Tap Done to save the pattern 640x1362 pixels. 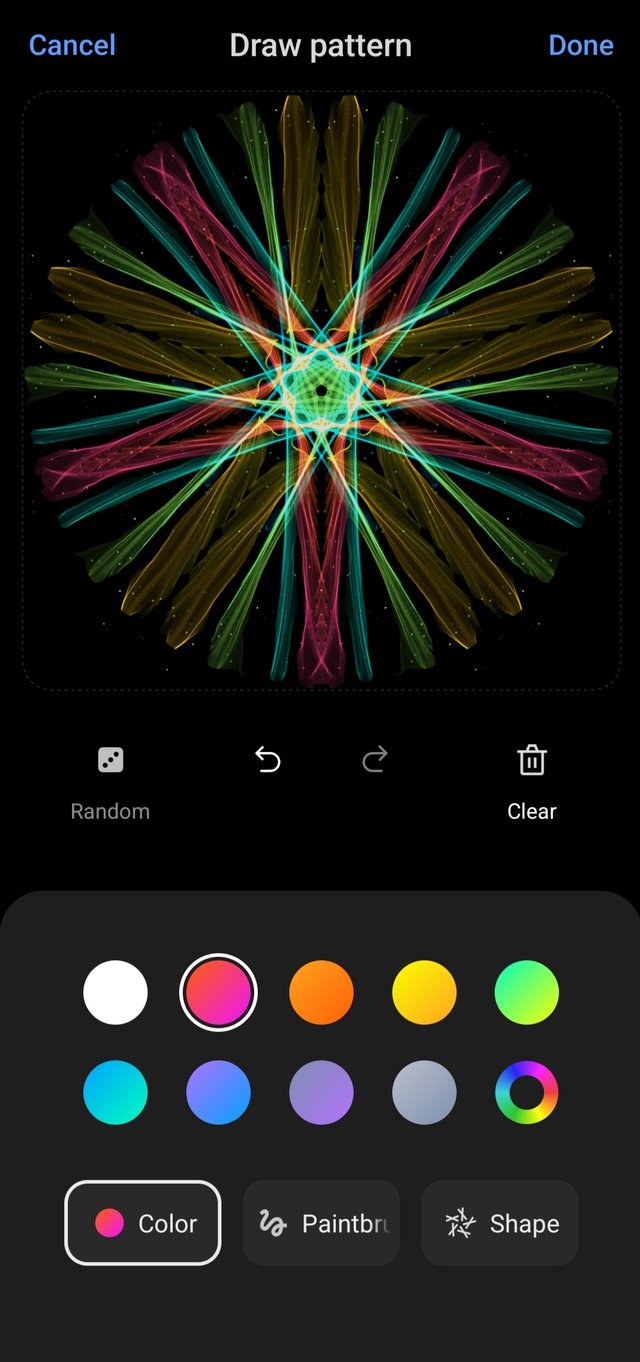point(580,45)
